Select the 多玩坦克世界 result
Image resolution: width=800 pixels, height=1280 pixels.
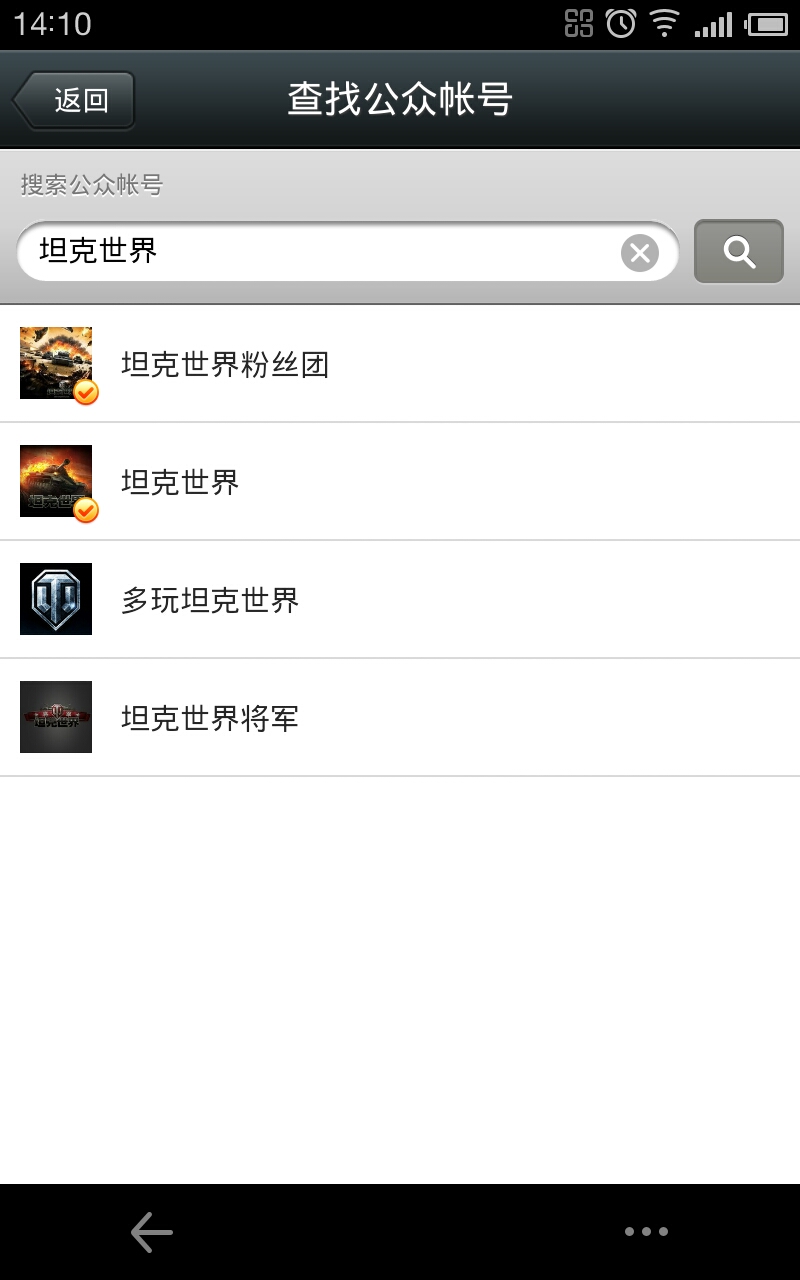coord(400,600)
